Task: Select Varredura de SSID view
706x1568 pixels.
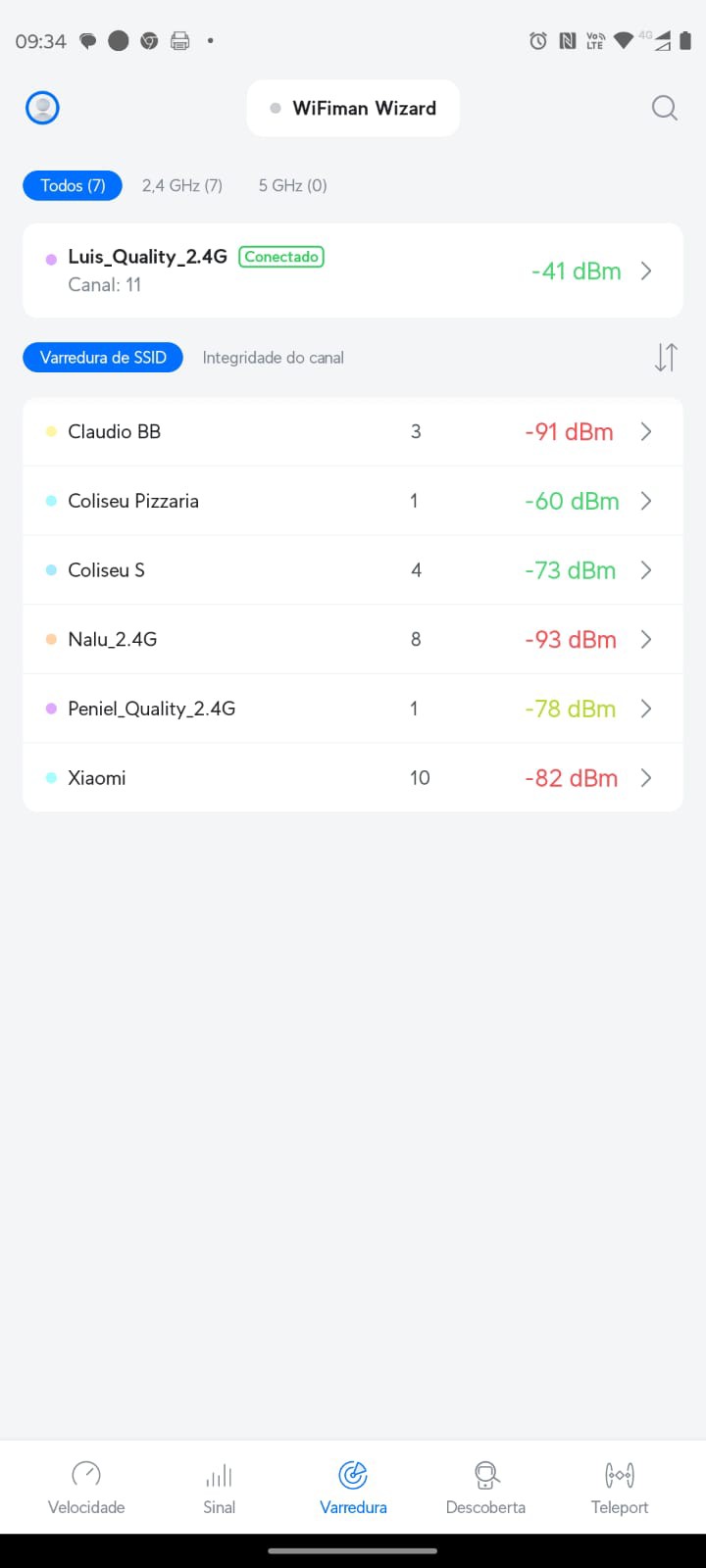Action: coord(103,358)
